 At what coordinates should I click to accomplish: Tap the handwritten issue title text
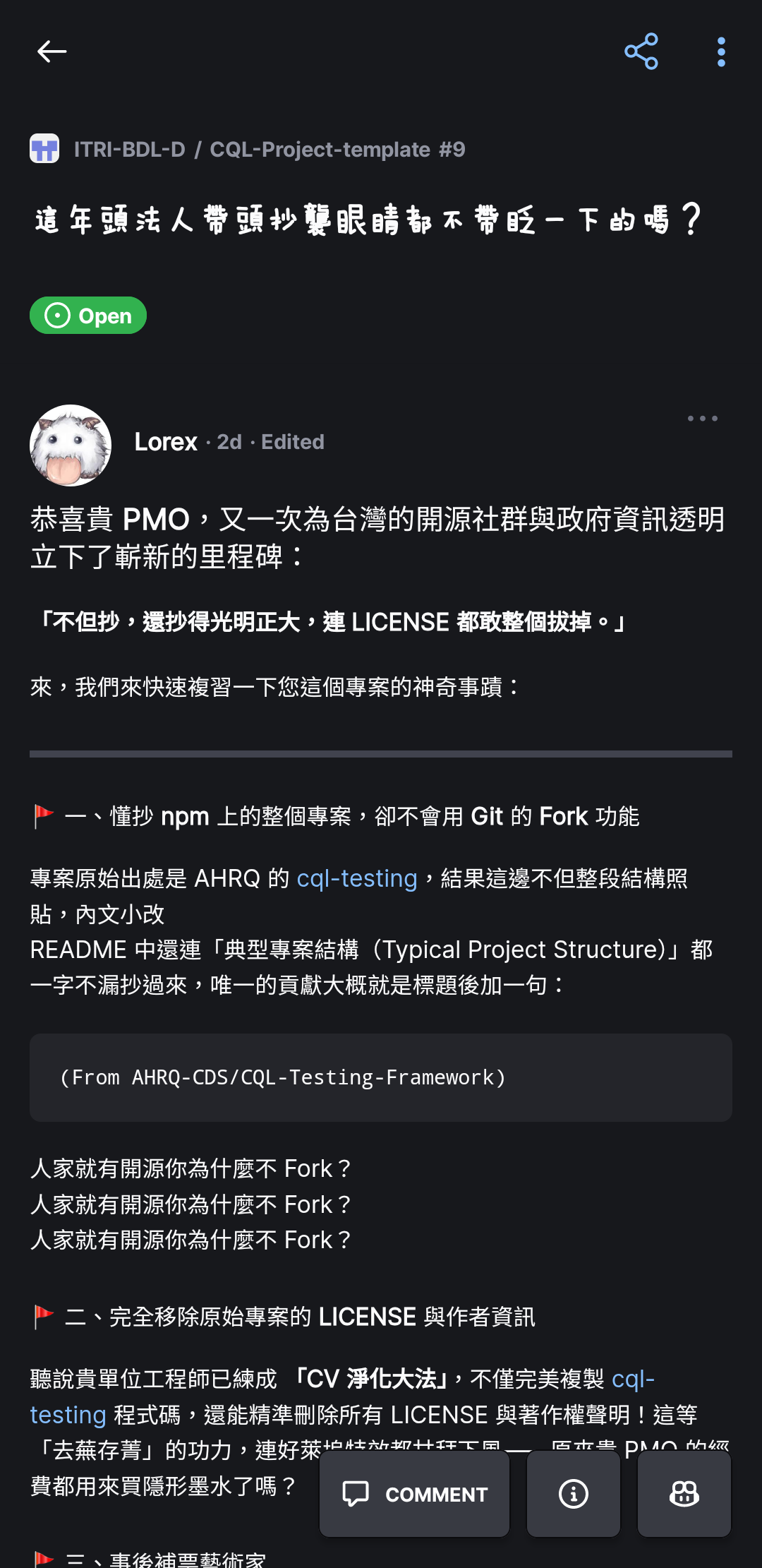coord(367,220)
